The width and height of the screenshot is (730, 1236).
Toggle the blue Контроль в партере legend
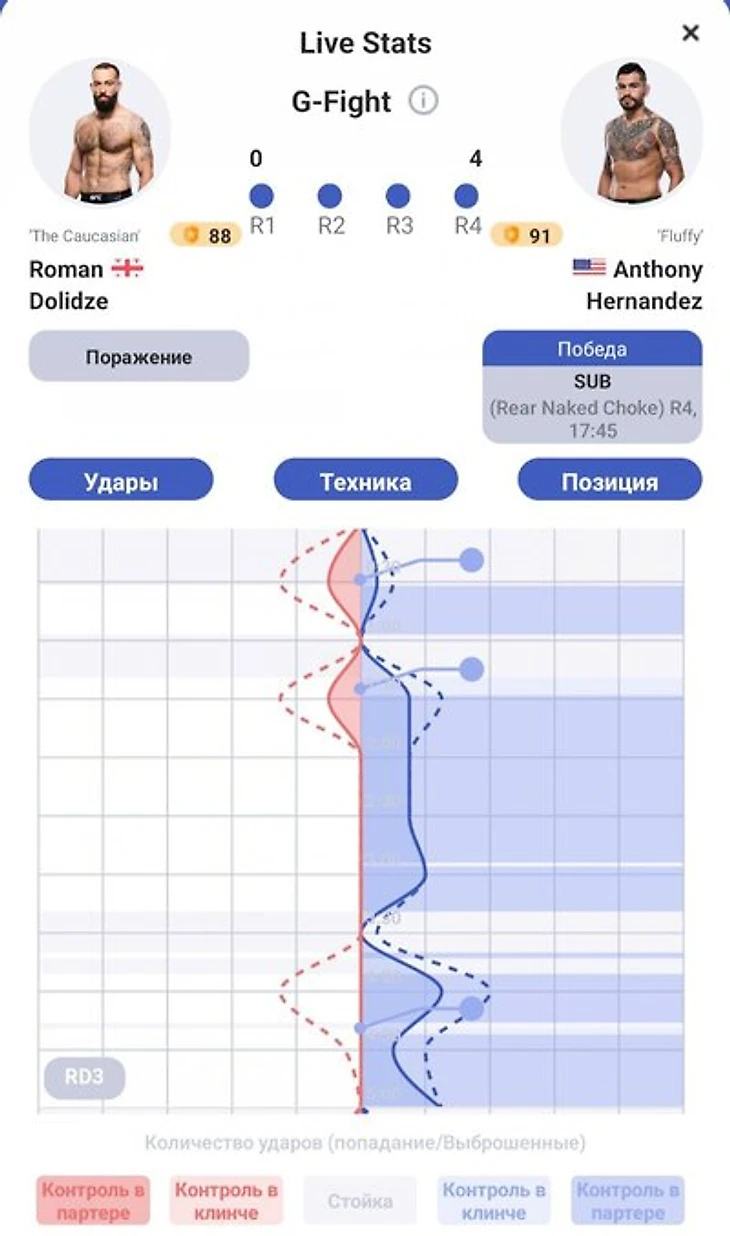(x=628, y=1200)
